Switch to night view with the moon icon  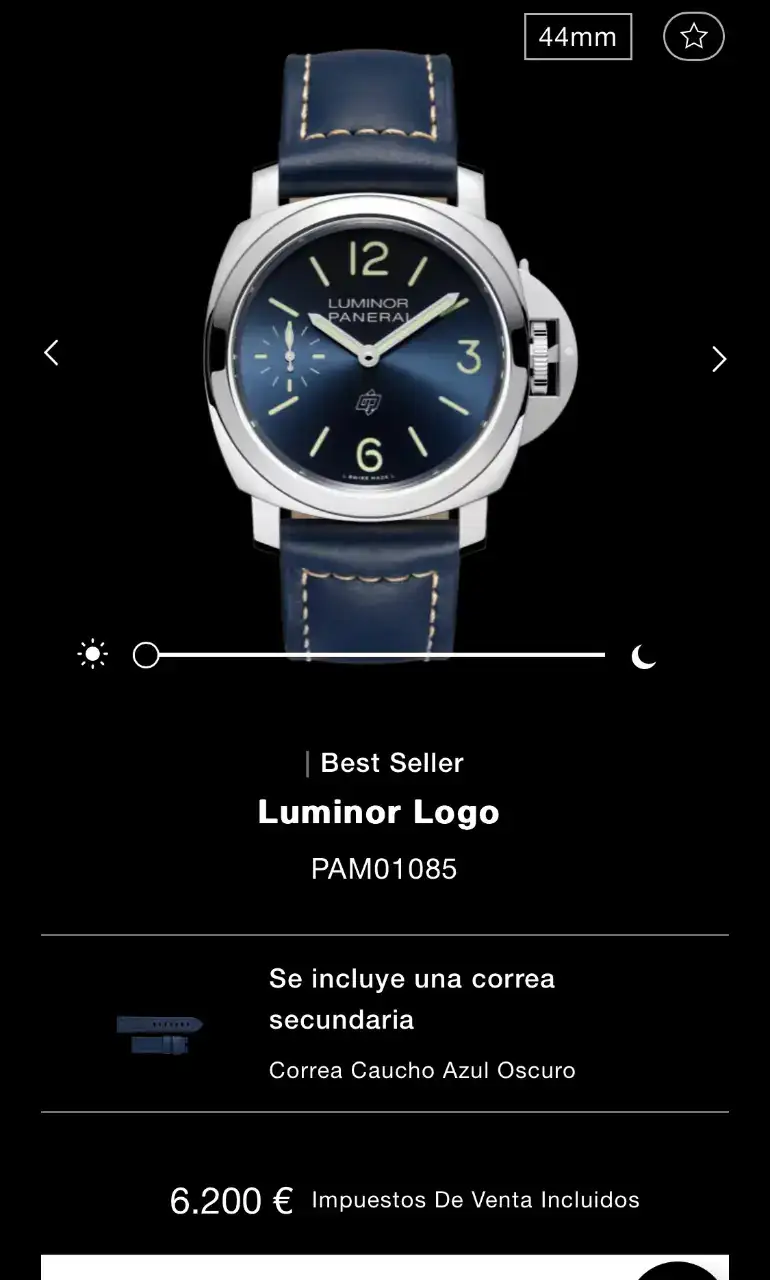click(x=643, y=656)
